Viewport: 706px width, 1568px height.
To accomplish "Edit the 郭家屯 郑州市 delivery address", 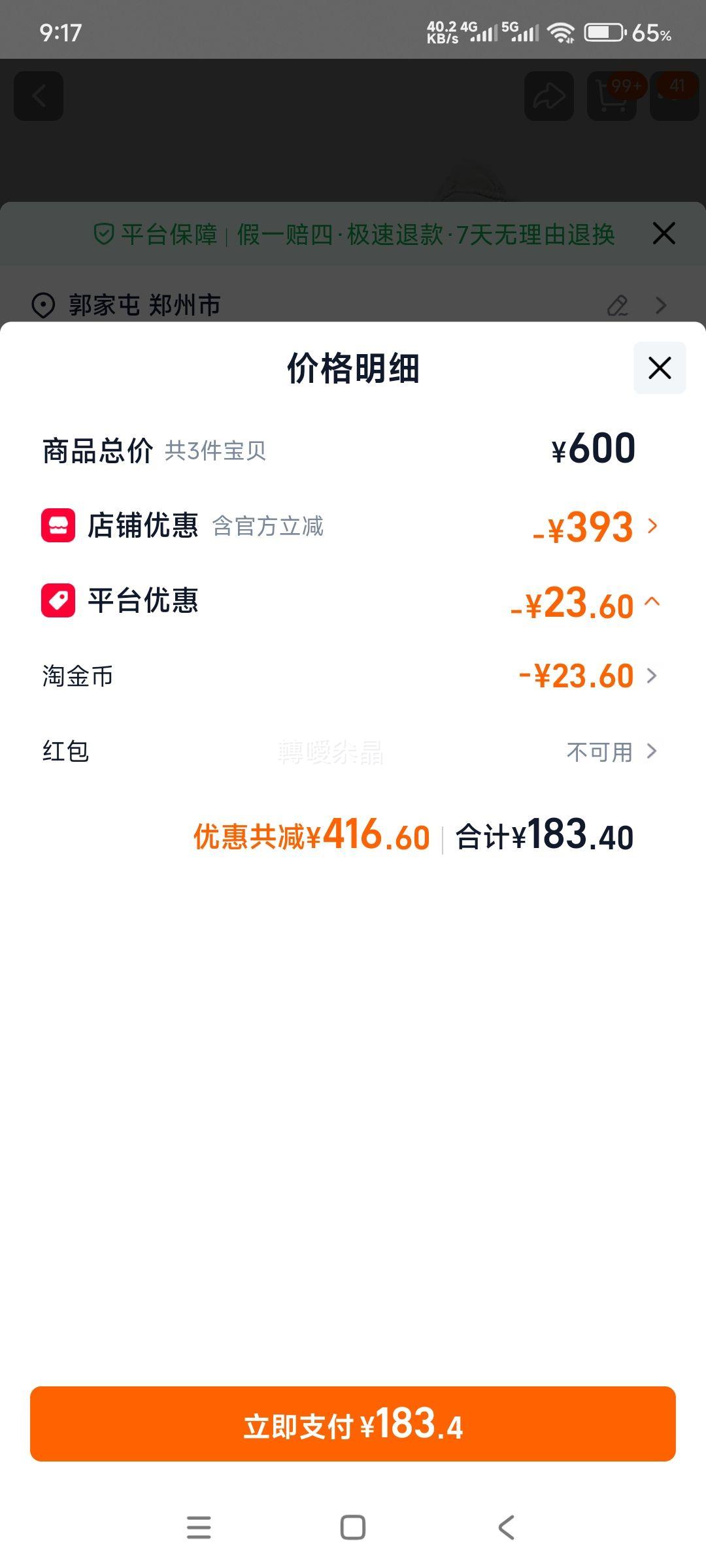I will (618, 305).
